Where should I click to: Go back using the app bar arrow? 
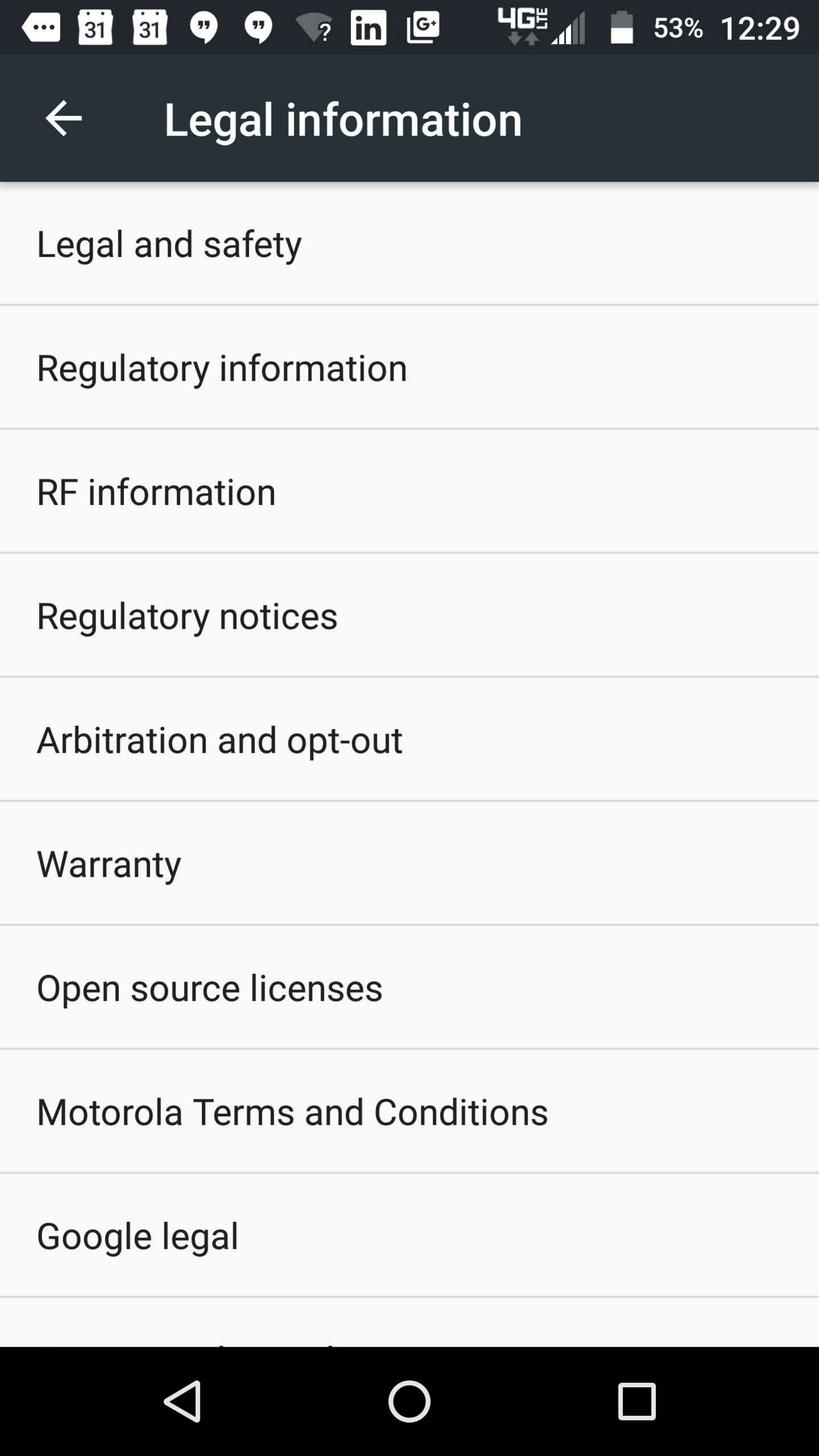coord(63,119)
